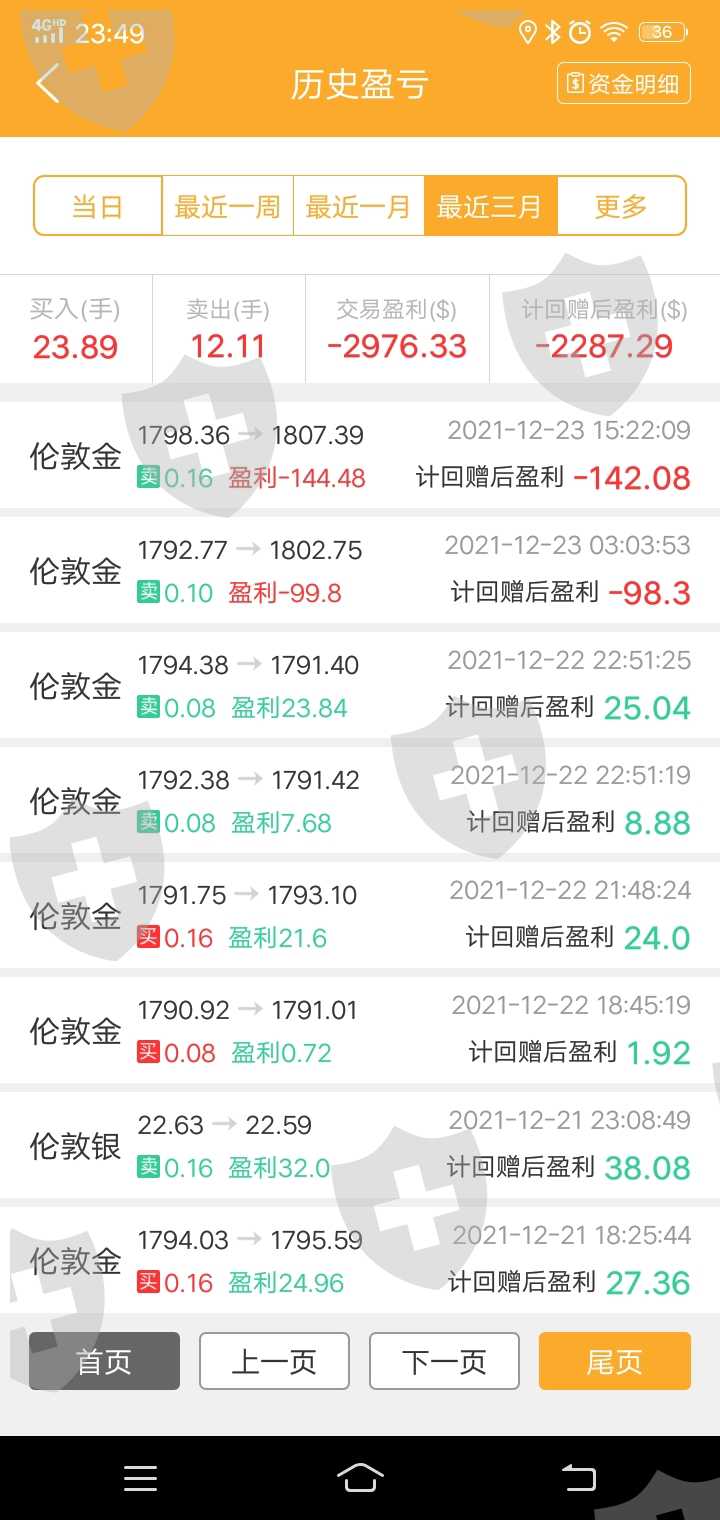Open the trade from 2021-12-22 21:48:24
This screenshot has height=1520, width=720.
(360, 915)
